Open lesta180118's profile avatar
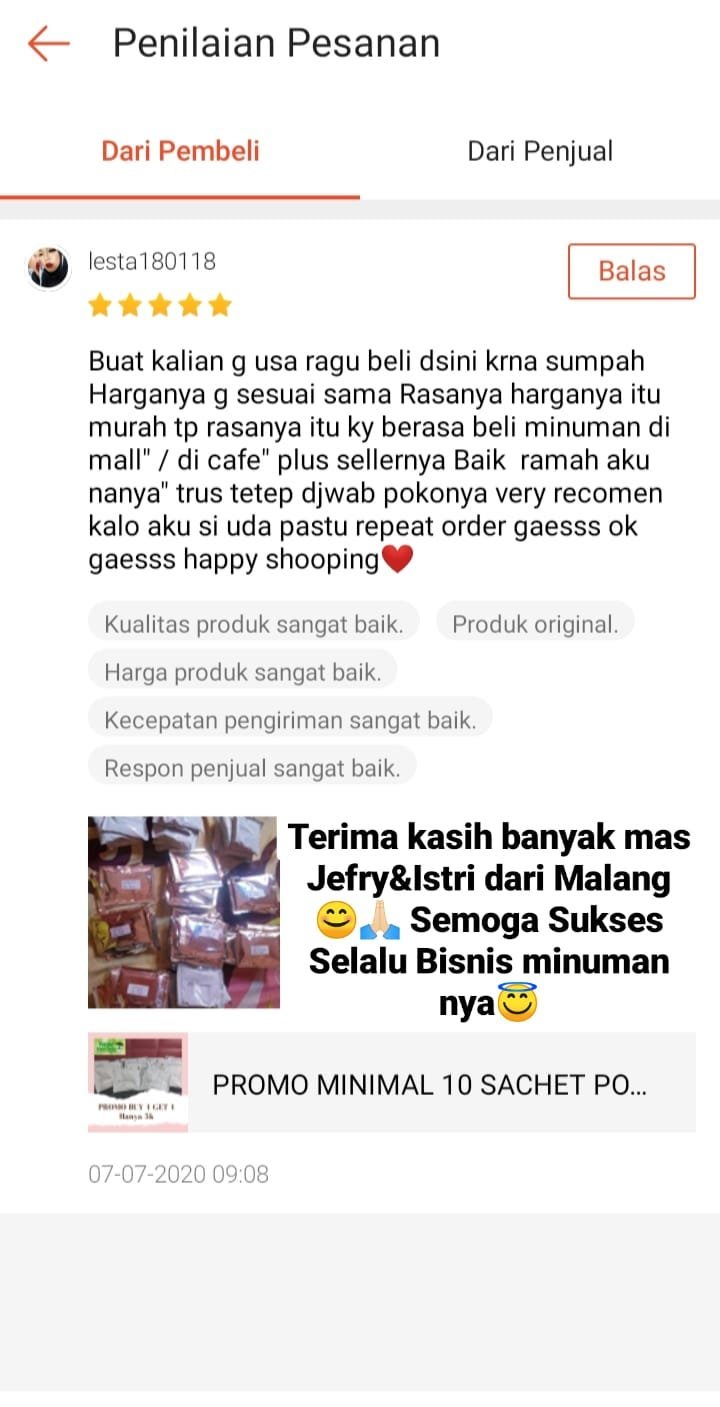This screenshot has height=1407, width=720. [48, 268]
